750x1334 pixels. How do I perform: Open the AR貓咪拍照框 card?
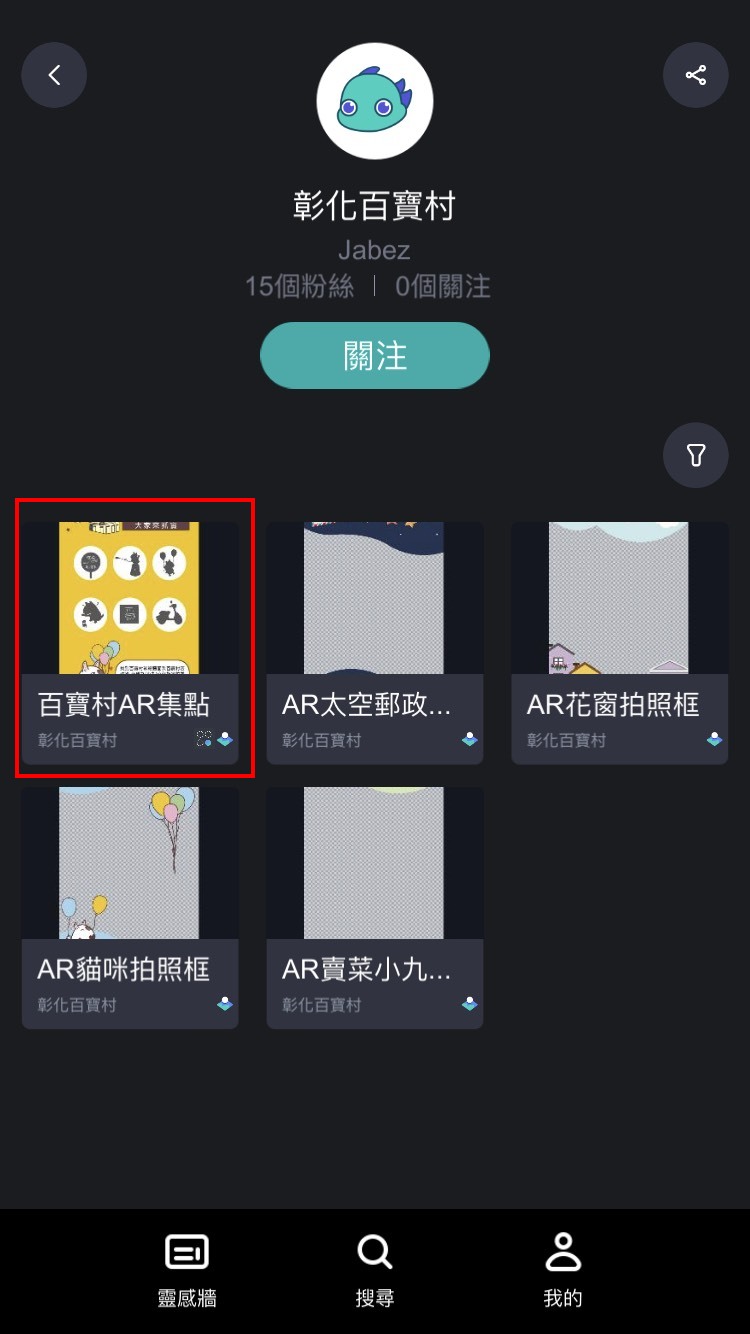coord(130,906)
